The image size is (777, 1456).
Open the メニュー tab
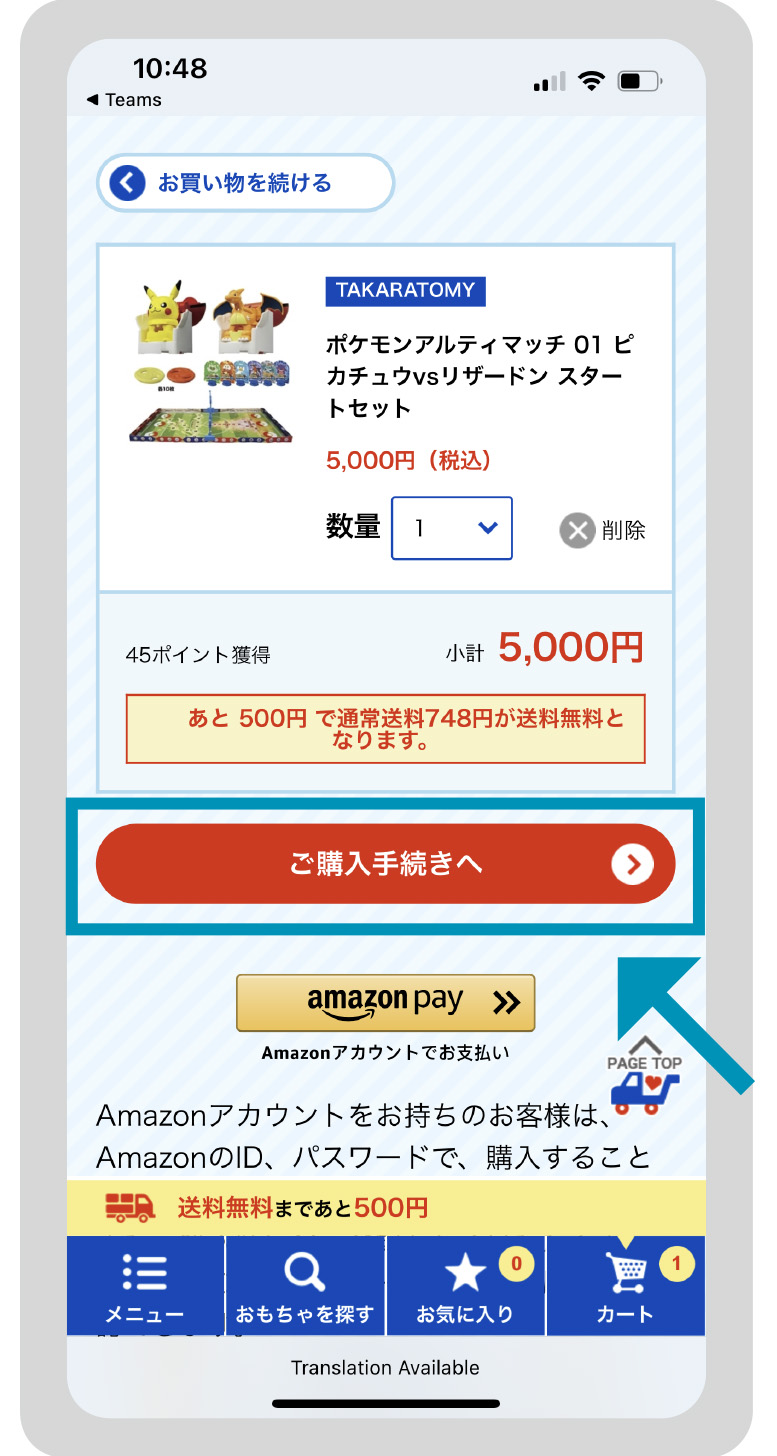coord(145,1286)
